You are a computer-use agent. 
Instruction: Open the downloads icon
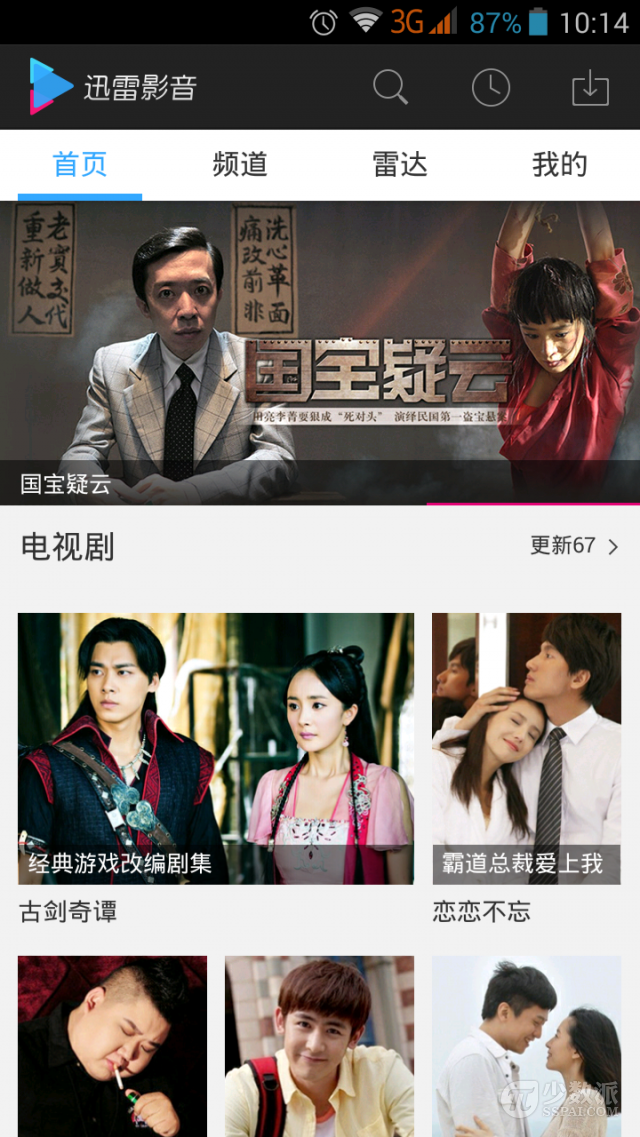click(x=590, y=87)
